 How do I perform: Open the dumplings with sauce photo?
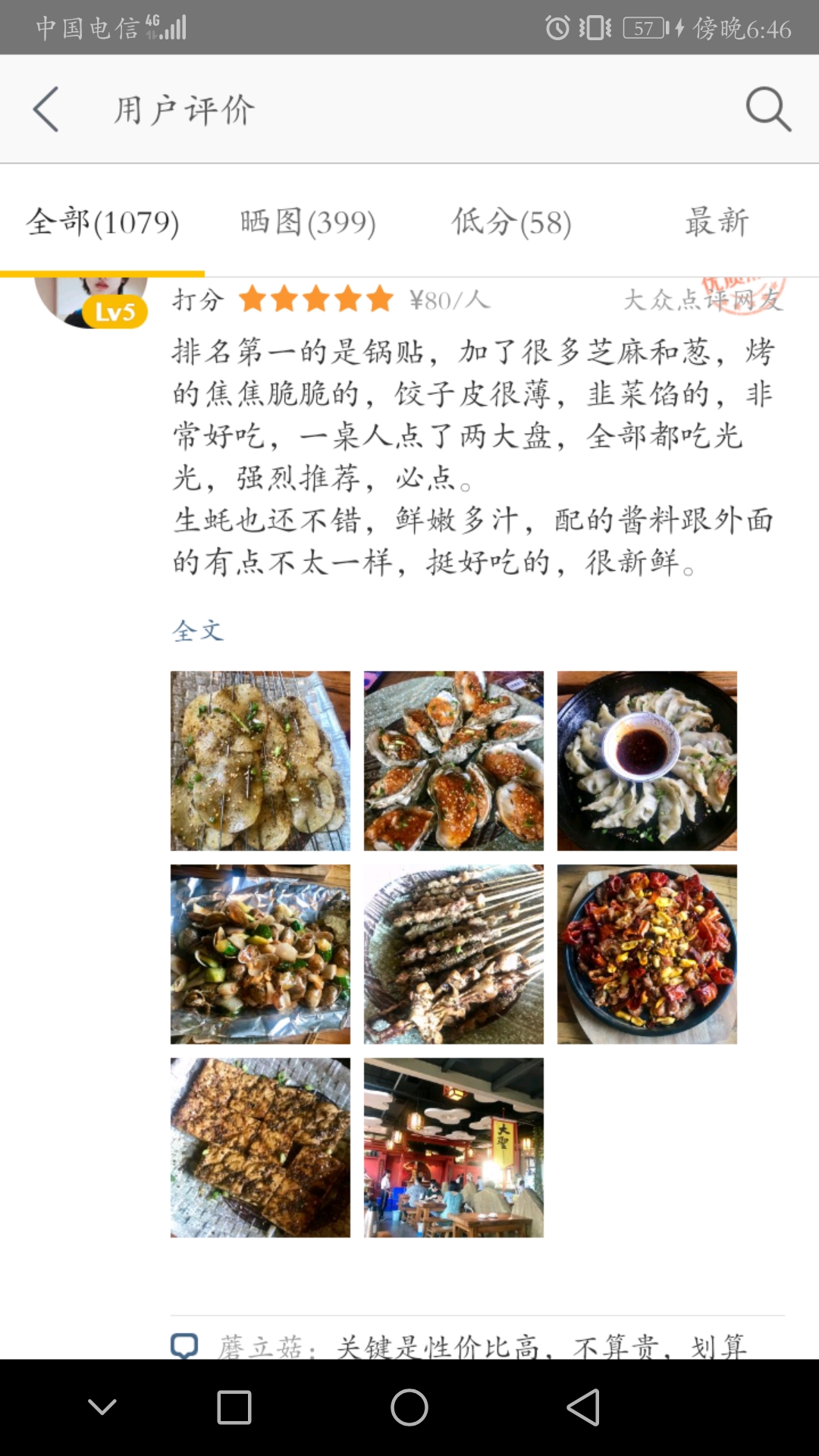(x=647, y=761)
